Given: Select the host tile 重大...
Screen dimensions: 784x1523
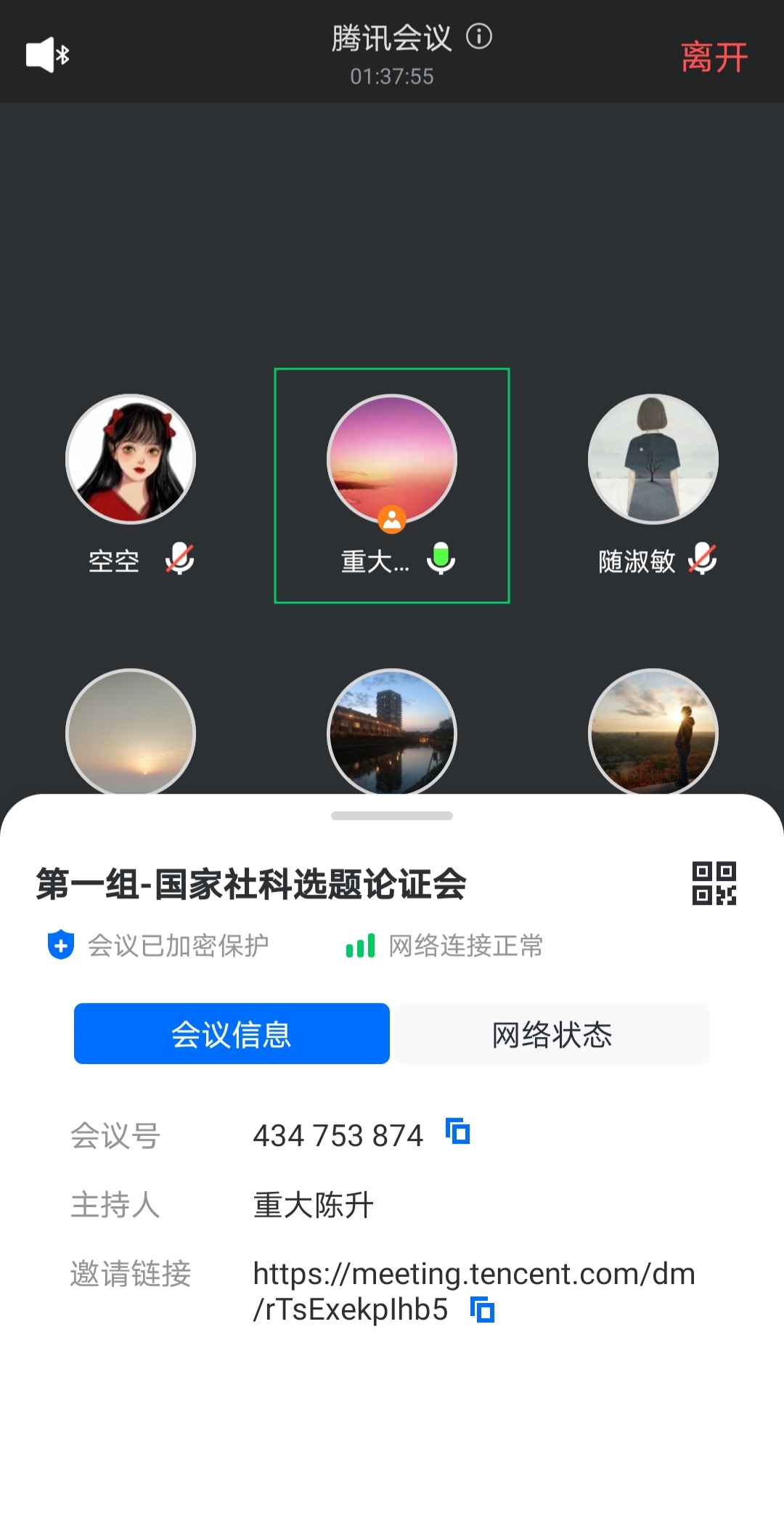Looking at the screenshot, I should 392,485.
